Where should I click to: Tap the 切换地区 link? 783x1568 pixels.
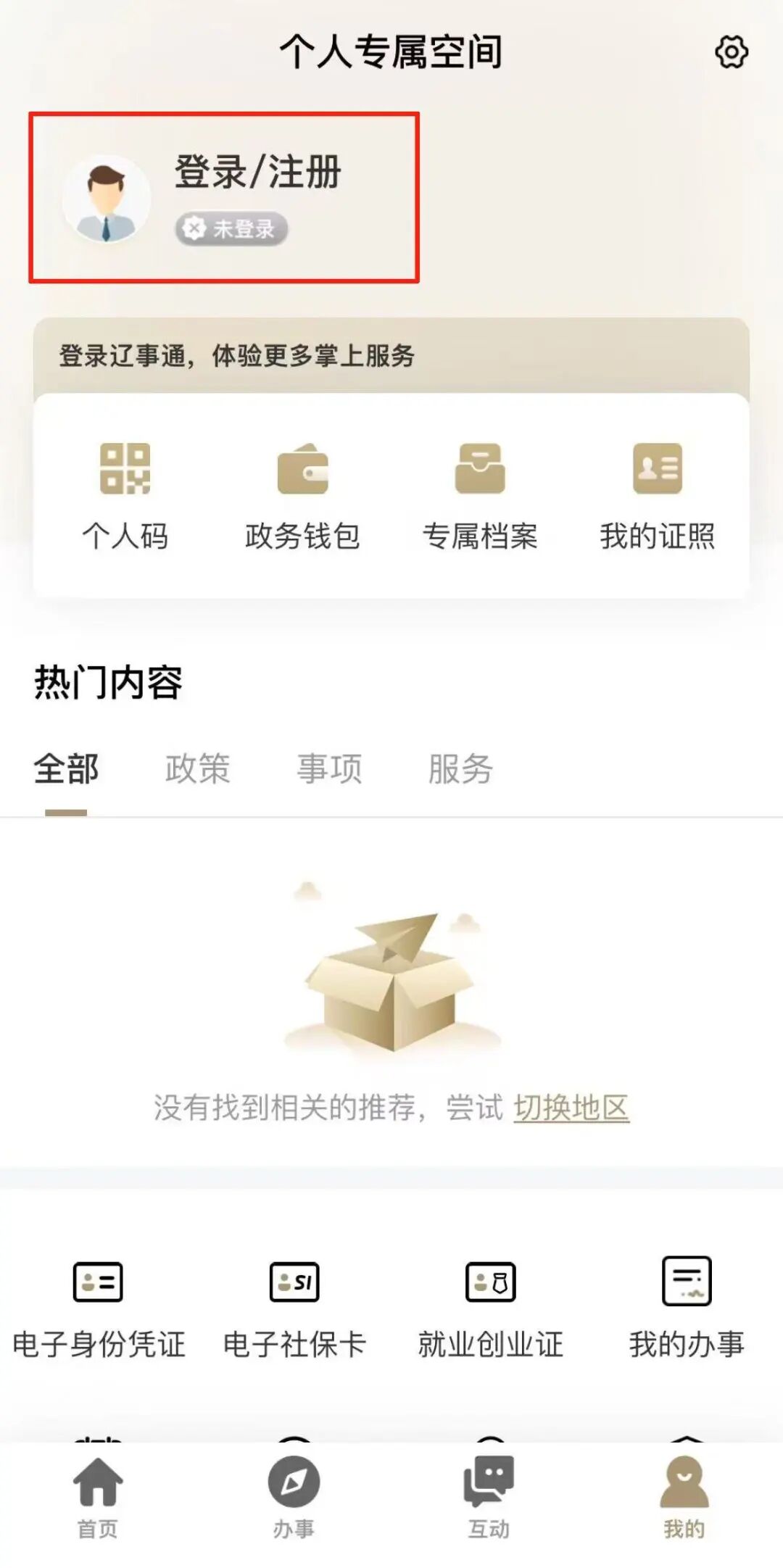[x=571, y=1108]
